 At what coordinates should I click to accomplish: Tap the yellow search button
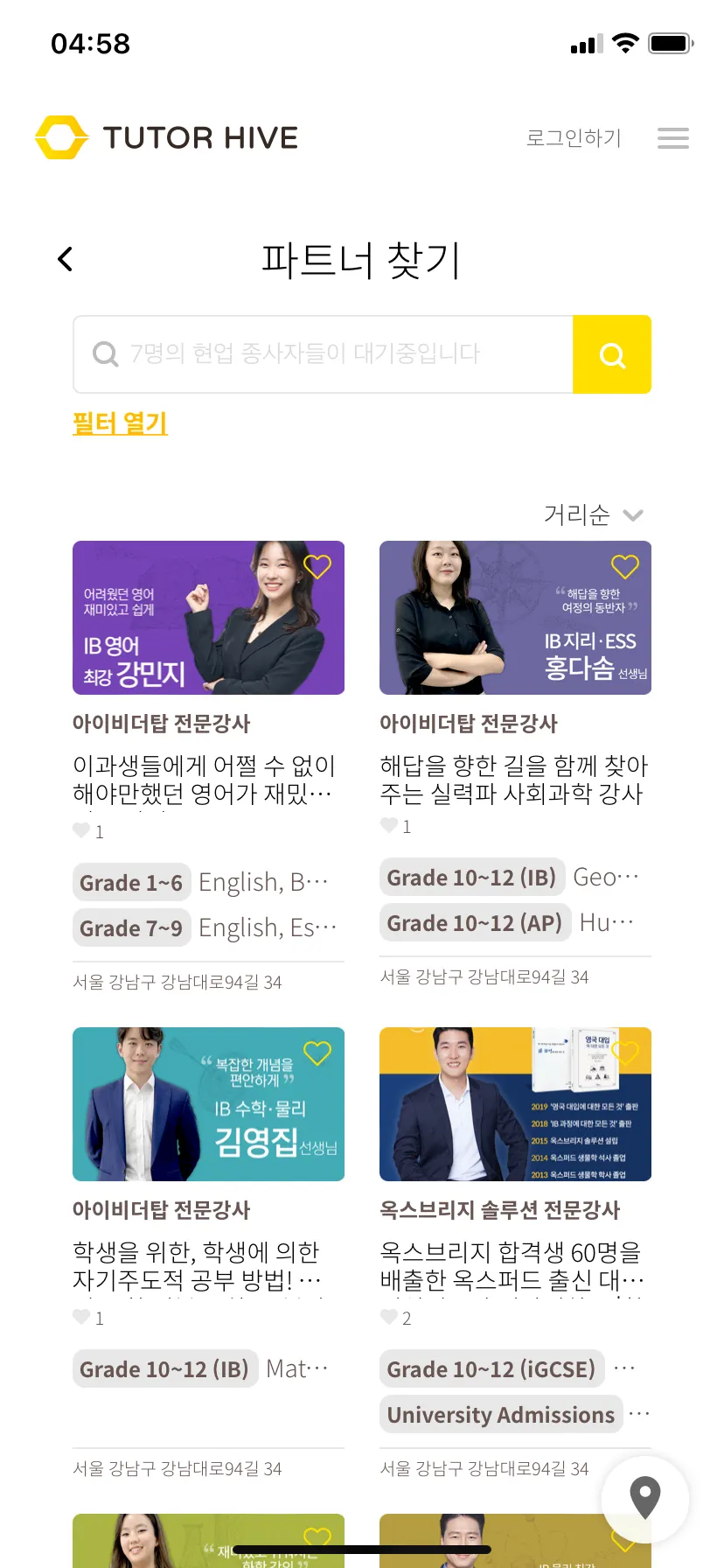(612, 354)
